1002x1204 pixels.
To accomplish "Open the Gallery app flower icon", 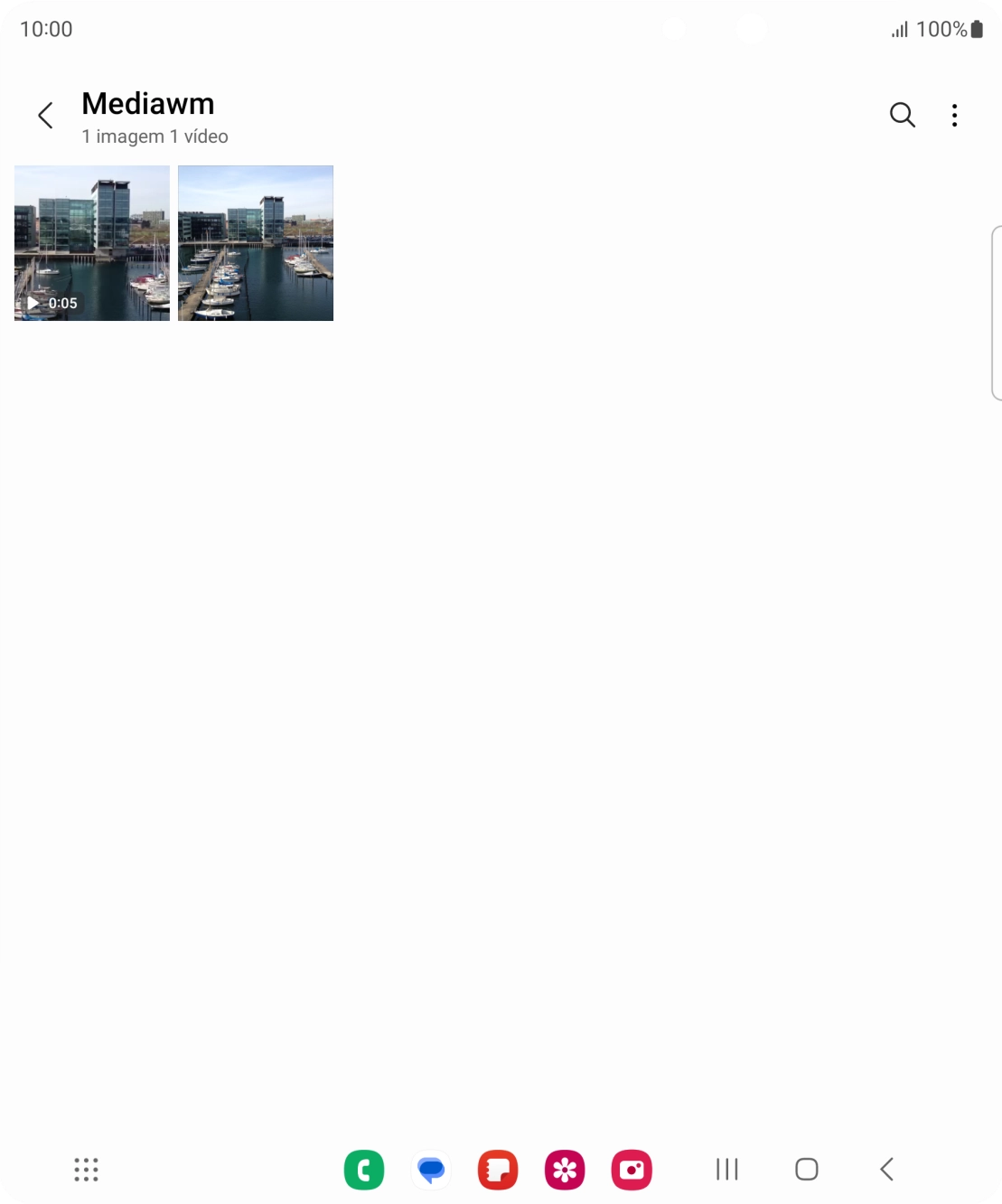I will [565, 1169].
